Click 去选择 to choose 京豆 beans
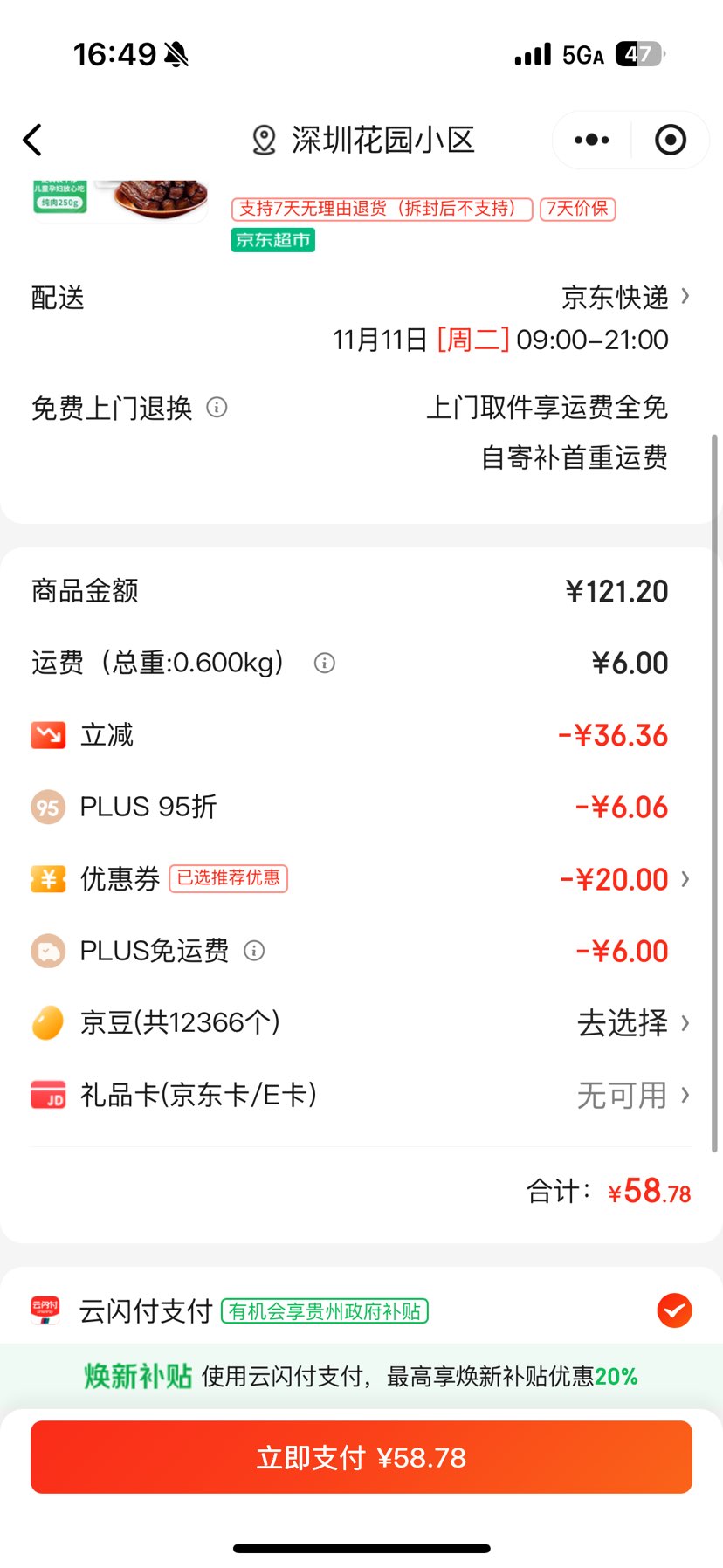The height and width of the screenshot is (1568, 723). coord(623,1022)
